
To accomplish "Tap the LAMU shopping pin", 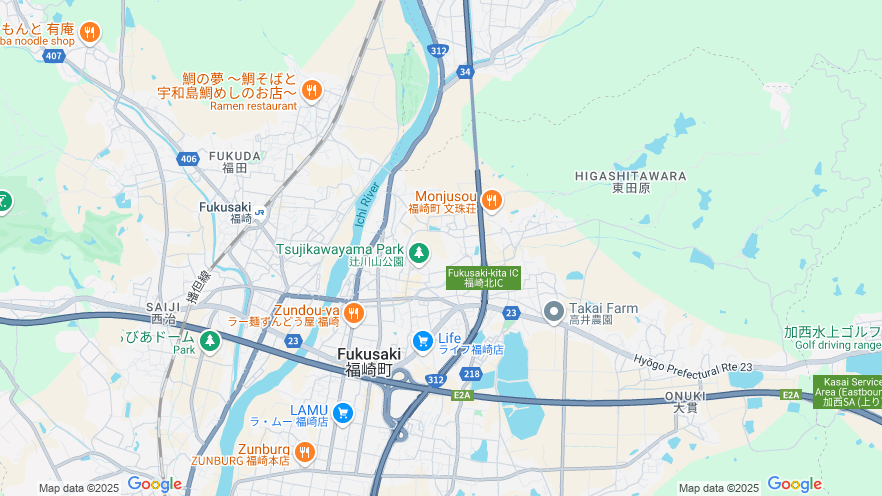I will [x=343, y=412].
